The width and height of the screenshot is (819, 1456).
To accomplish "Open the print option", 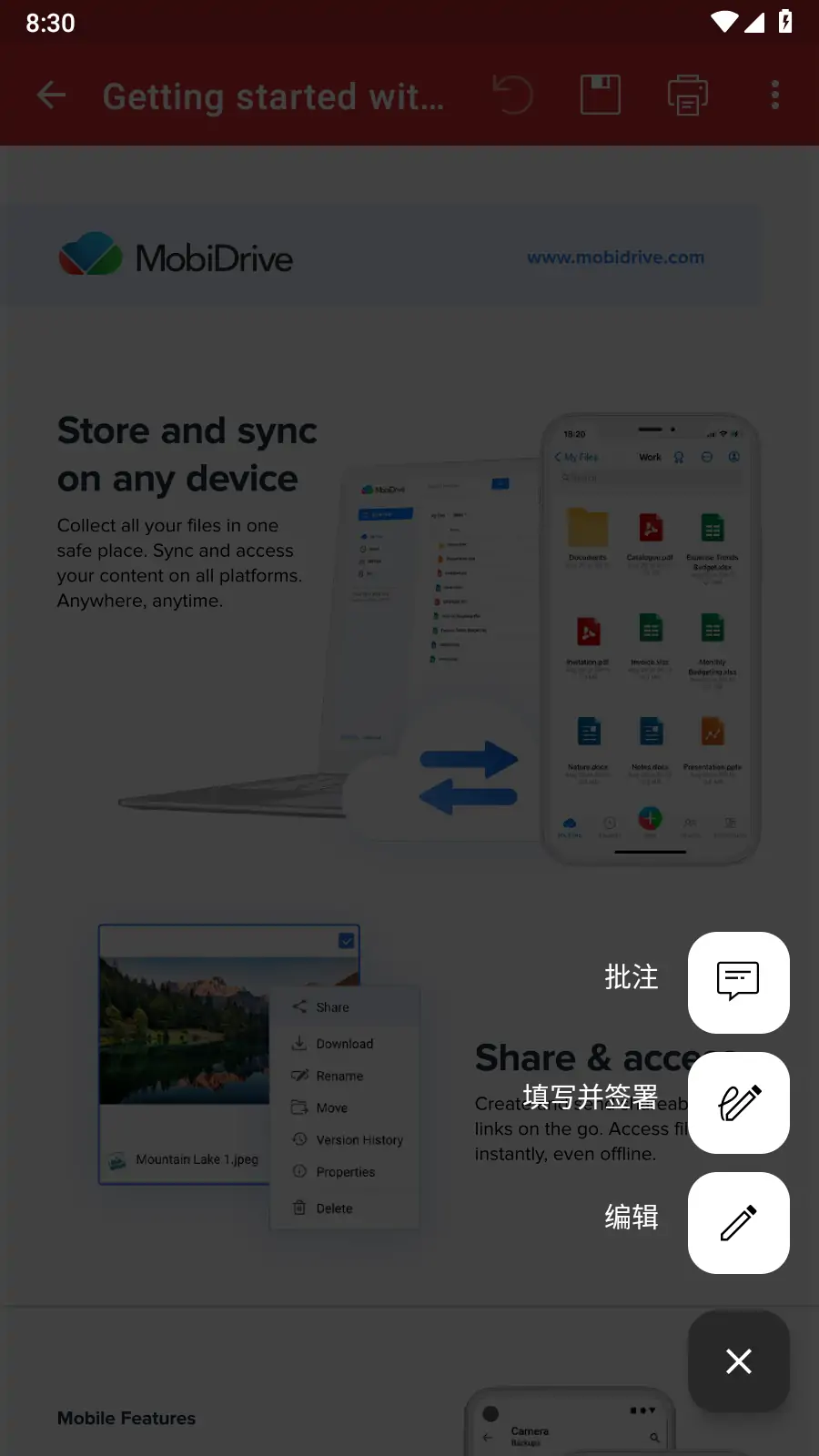I will [686, 95].
